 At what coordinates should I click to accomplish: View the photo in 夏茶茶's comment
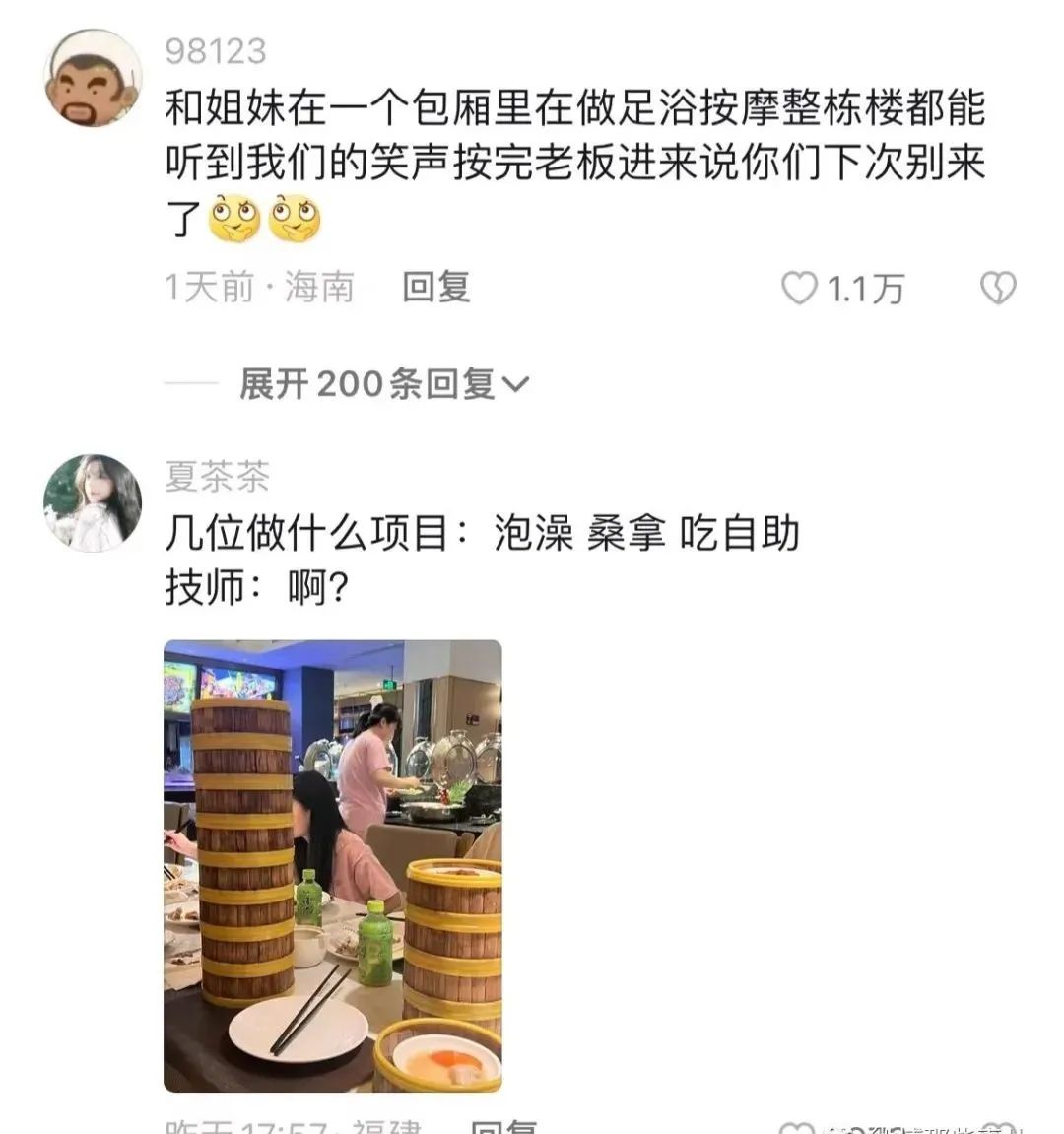click(x=332, y=865)
